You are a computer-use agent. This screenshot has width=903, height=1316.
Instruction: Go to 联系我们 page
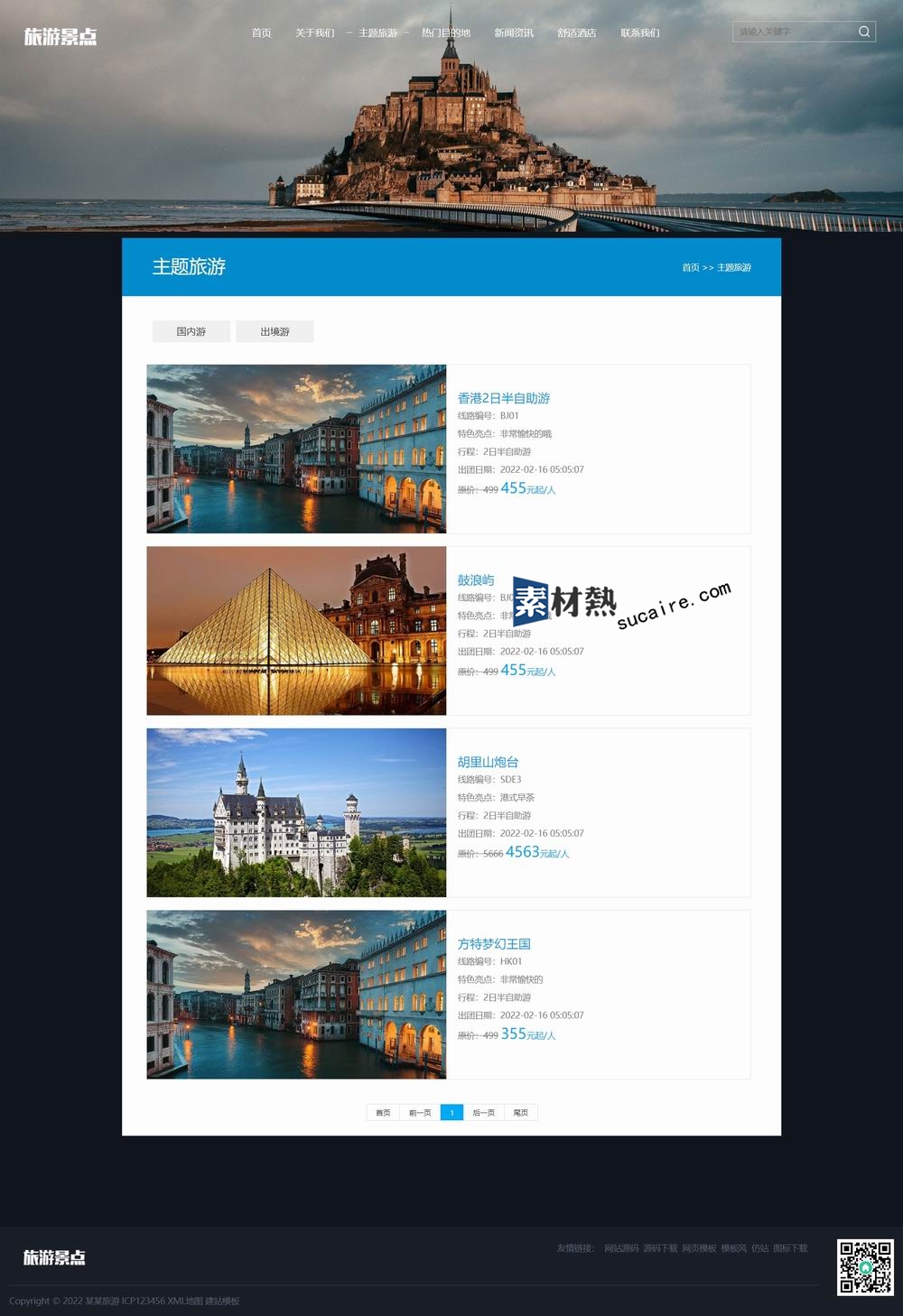point(639,33)
